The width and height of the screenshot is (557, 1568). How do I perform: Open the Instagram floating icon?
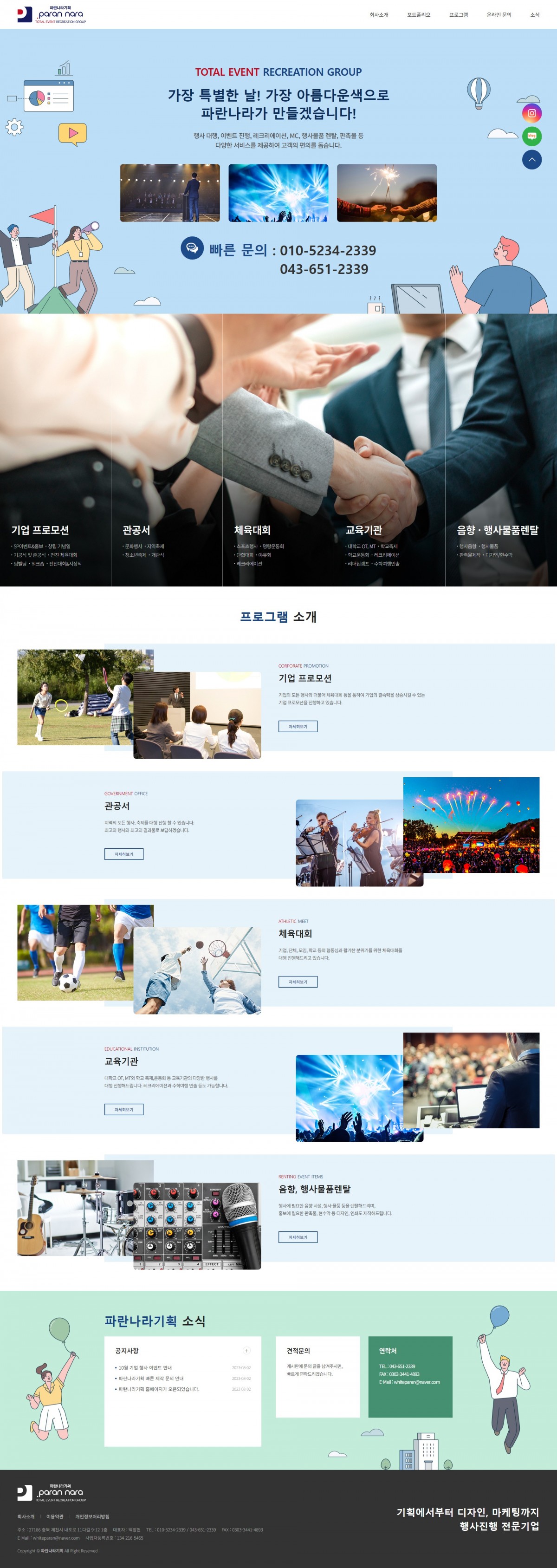click(531, 113)
